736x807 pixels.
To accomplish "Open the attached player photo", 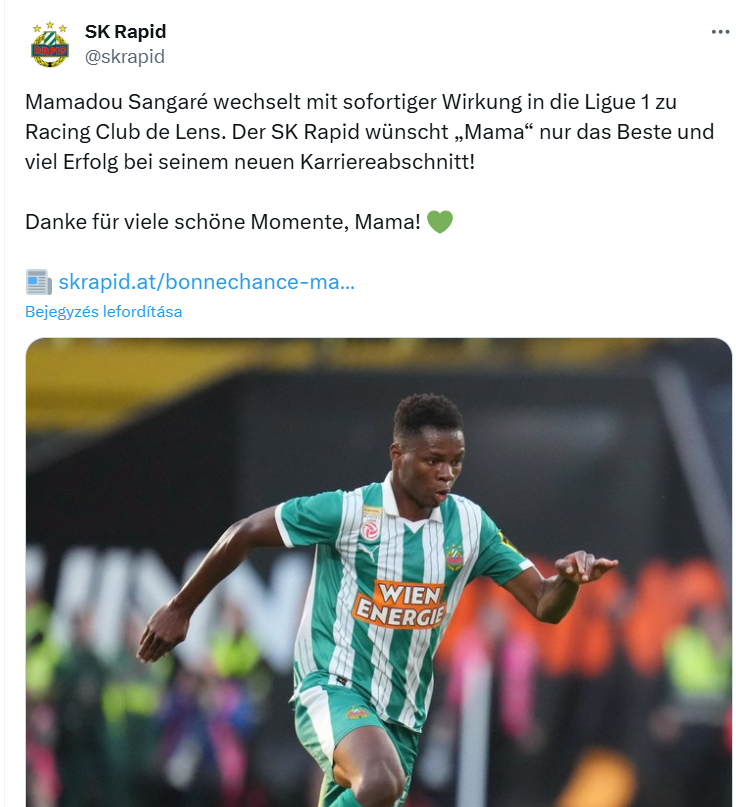I will tap(378, 572).
